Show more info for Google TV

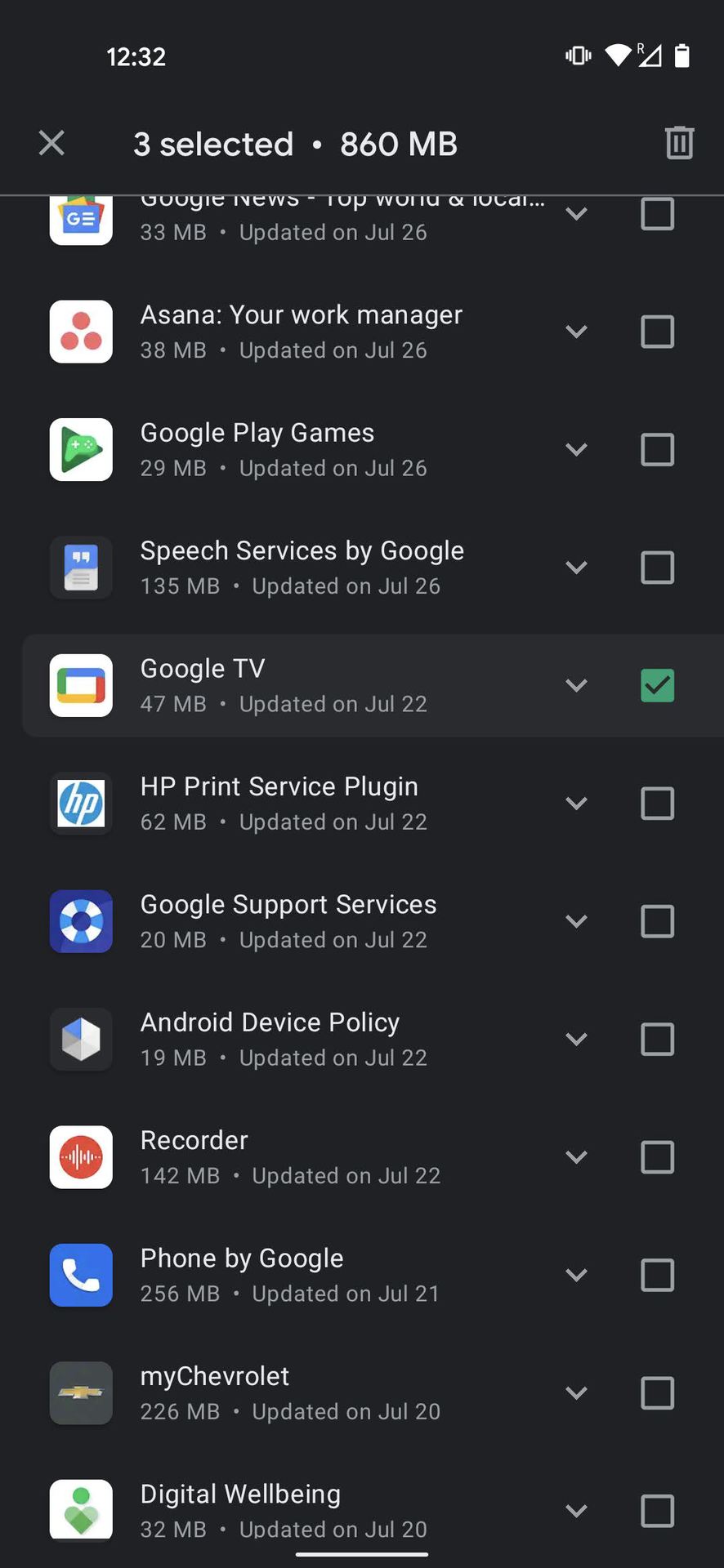[576, 685]
